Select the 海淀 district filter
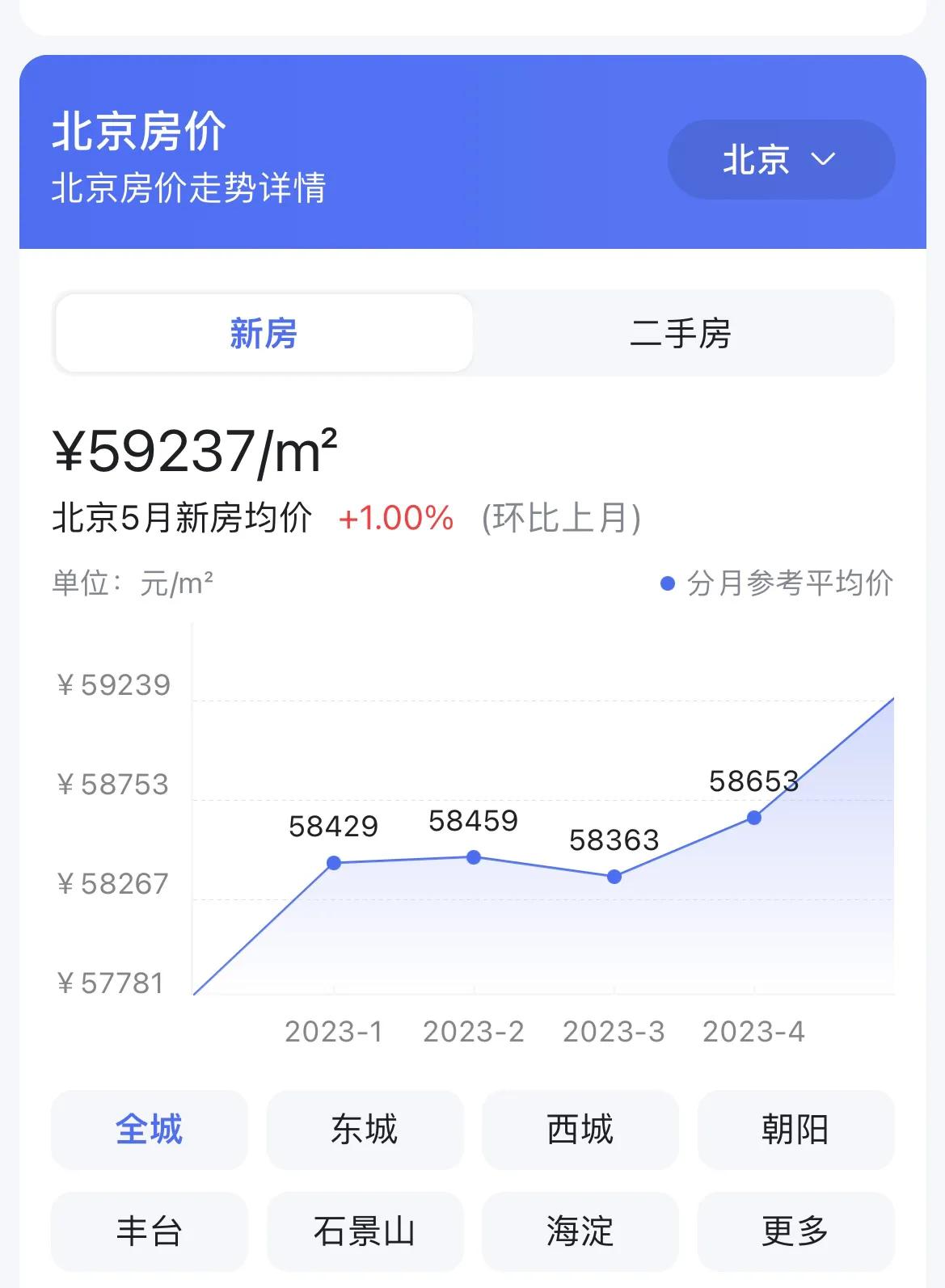The image size is (945, 1288). point(580,1231)
